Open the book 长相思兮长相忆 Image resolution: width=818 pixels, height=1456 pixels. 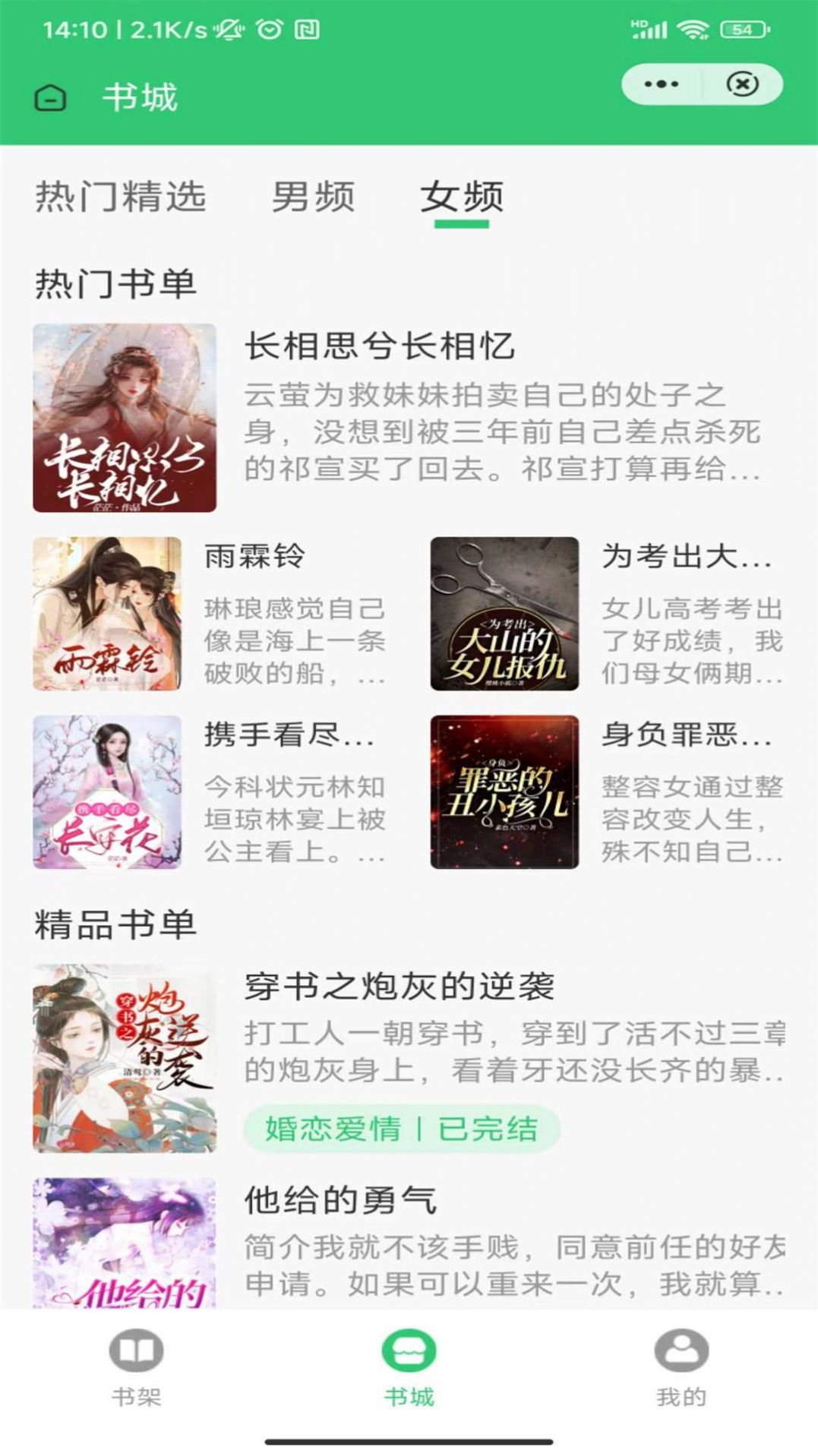[378, 346]
